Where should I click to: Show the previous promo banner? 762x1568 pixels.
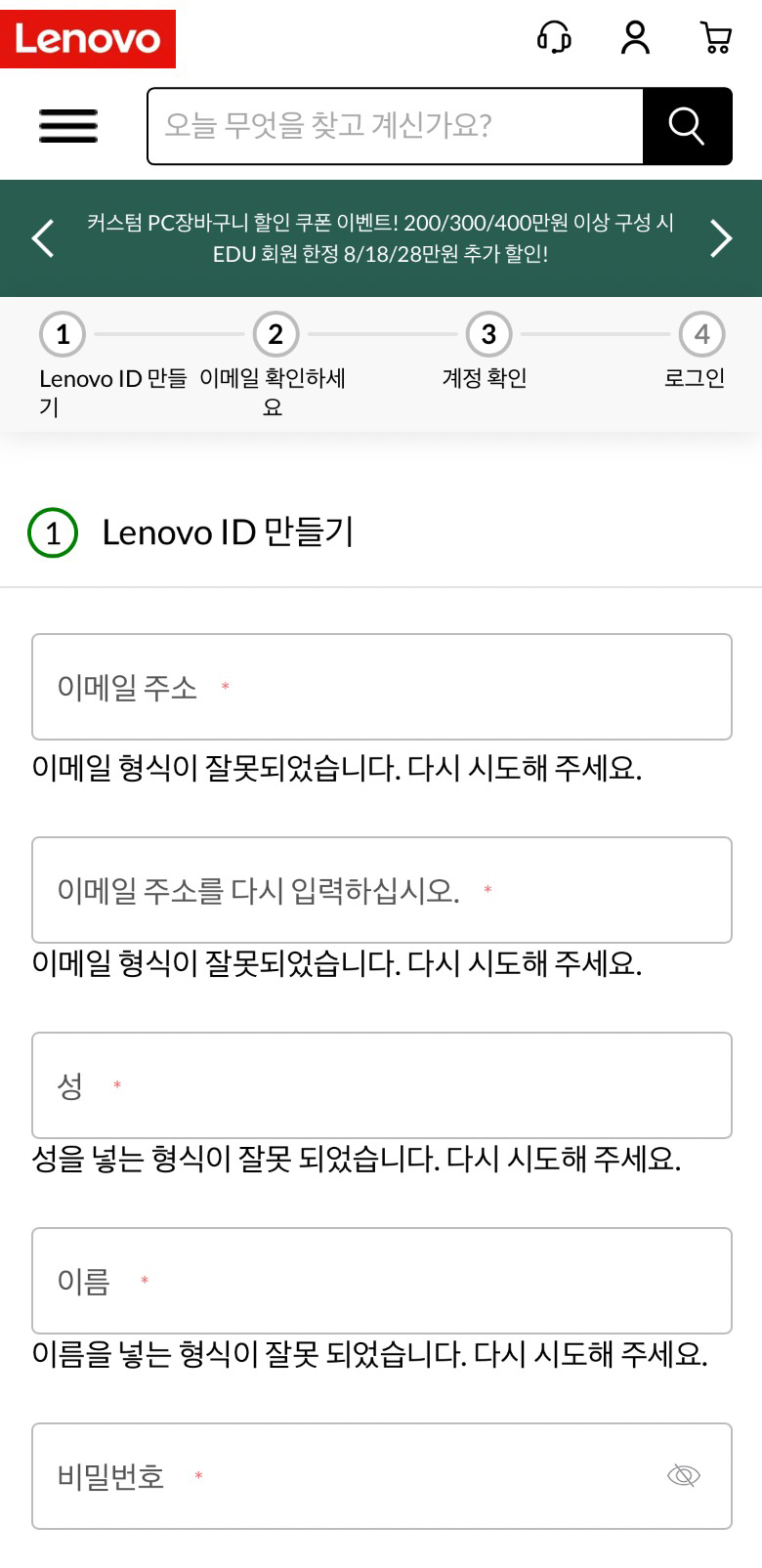click(42, 238)
